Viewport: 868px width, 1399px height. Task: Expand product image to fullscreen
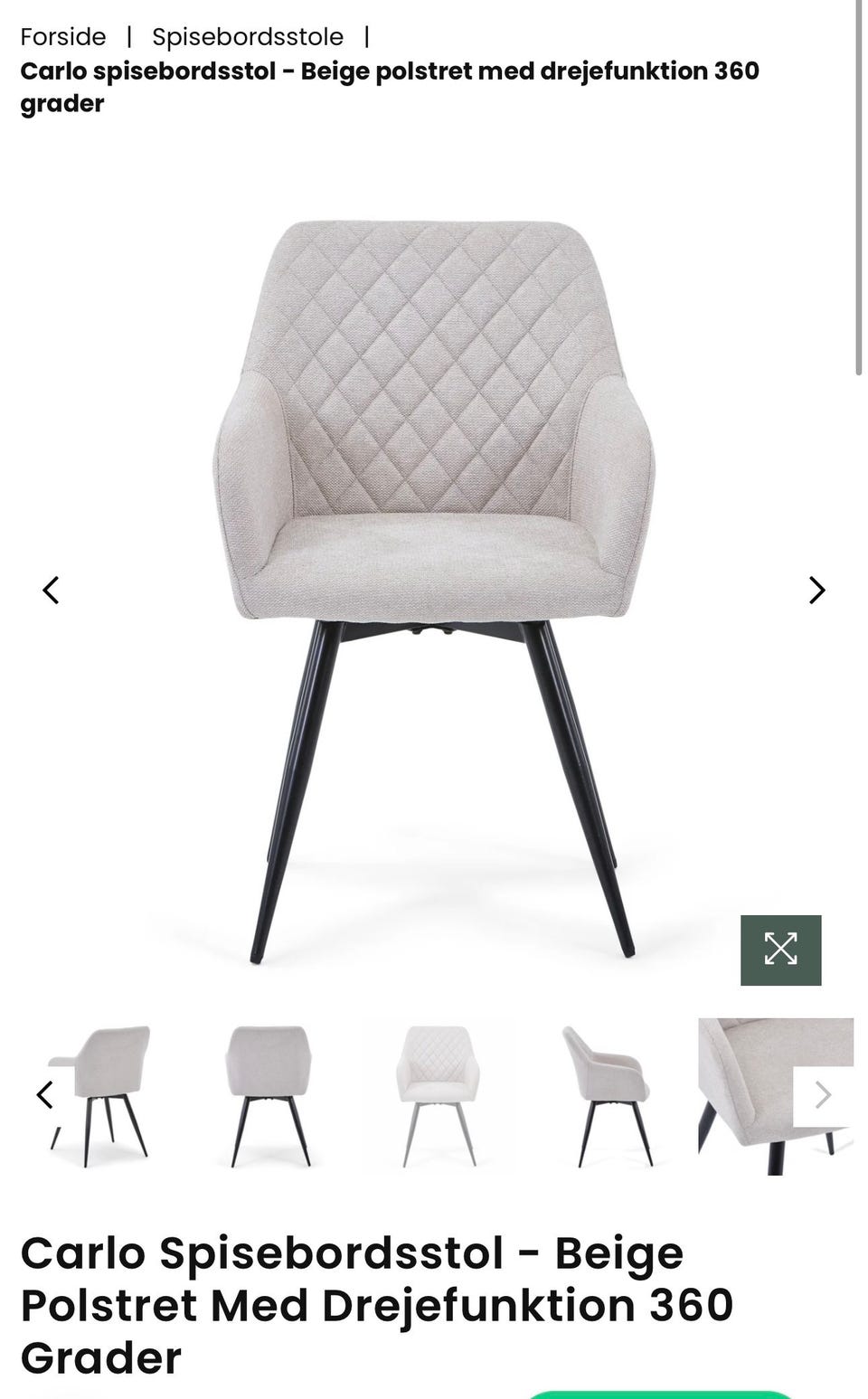780,950
